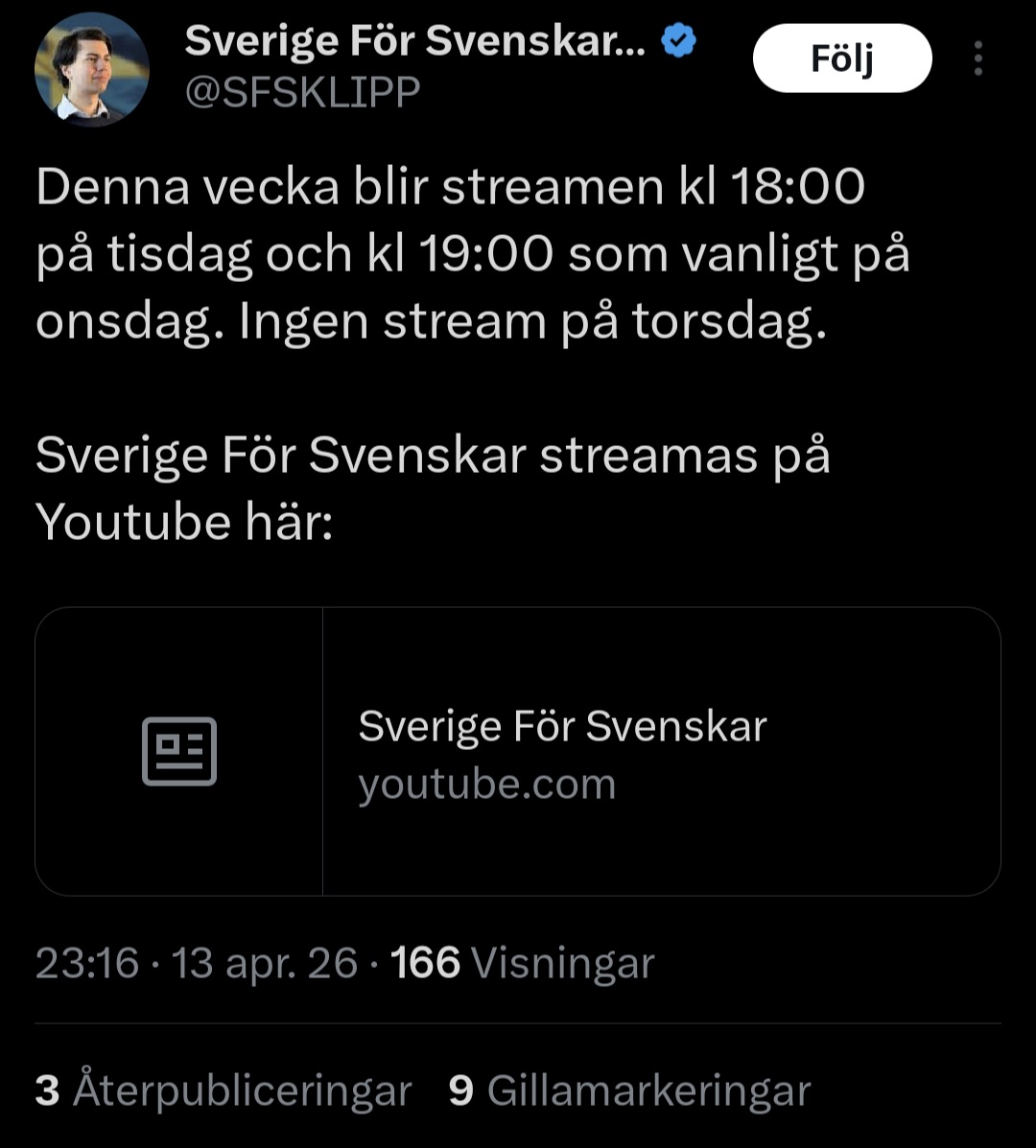View the 3 Återpubliceringar list
Image resolution: width=1036 pixels, height=1148 pixels.
(224, 1090)
